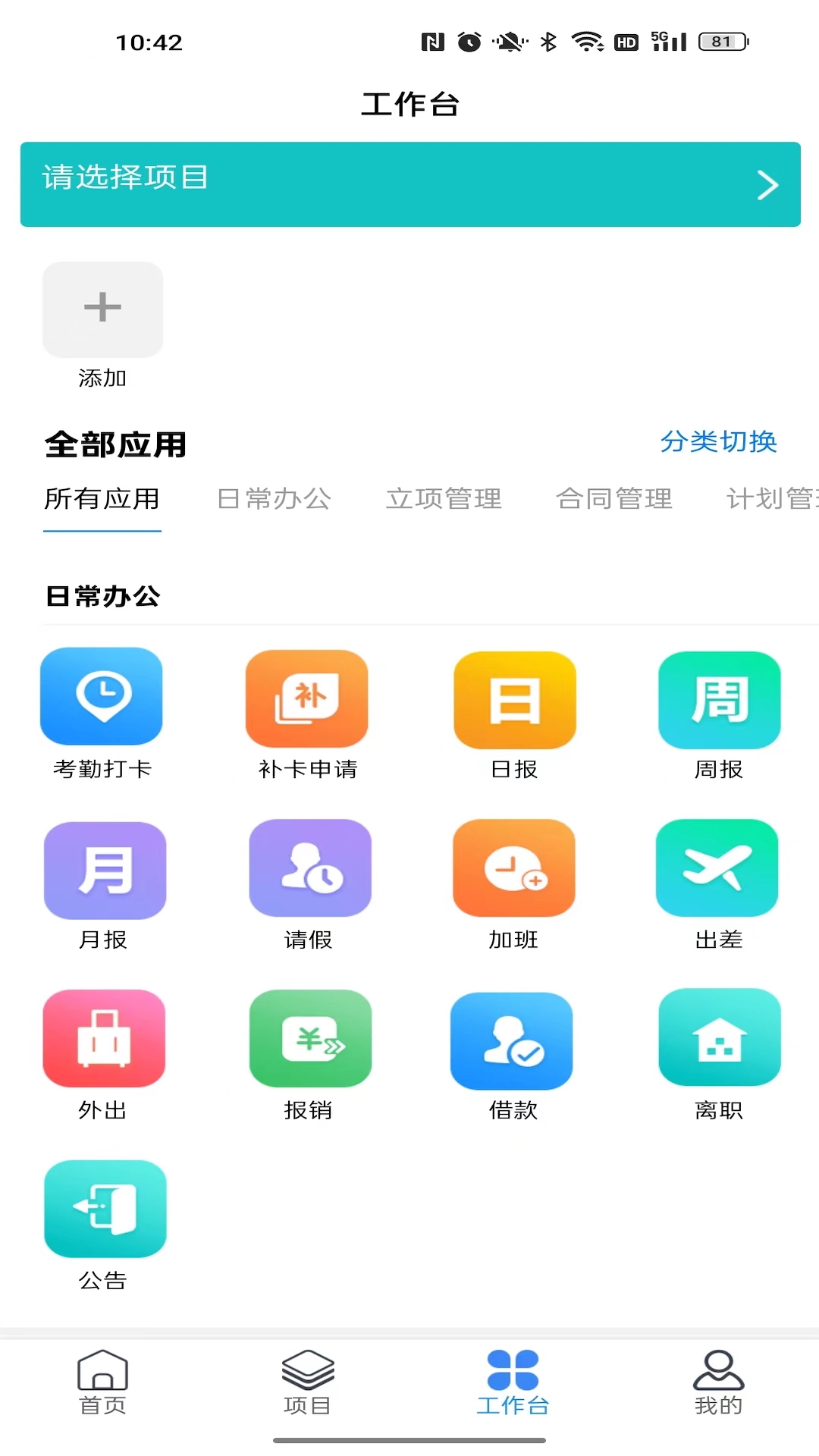Switch to the 日常办公 category tab
The width and height of the screenshot is (819, 1456).
click(x=275, y=498)
